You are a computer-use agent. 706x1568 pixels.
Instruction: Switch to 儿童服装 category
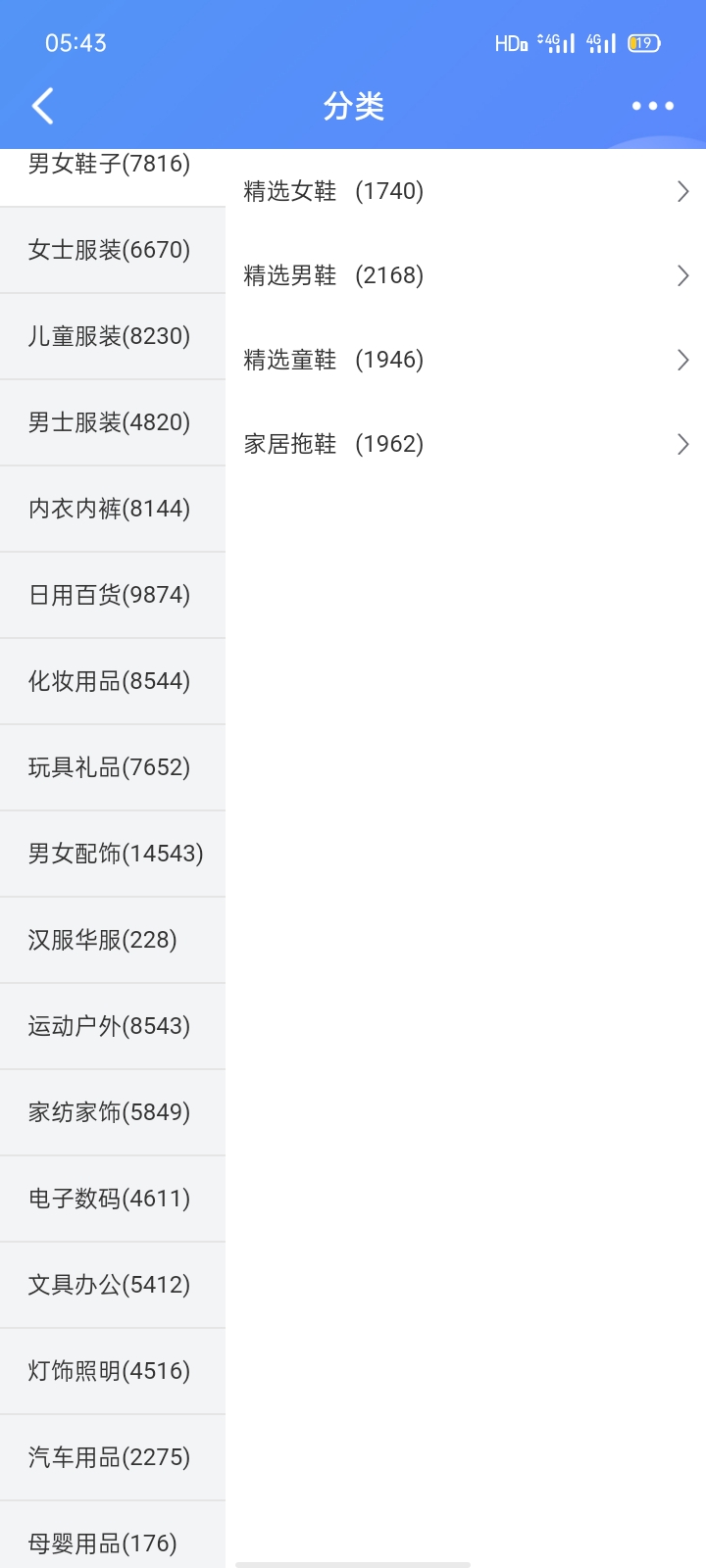coord(110,336)
